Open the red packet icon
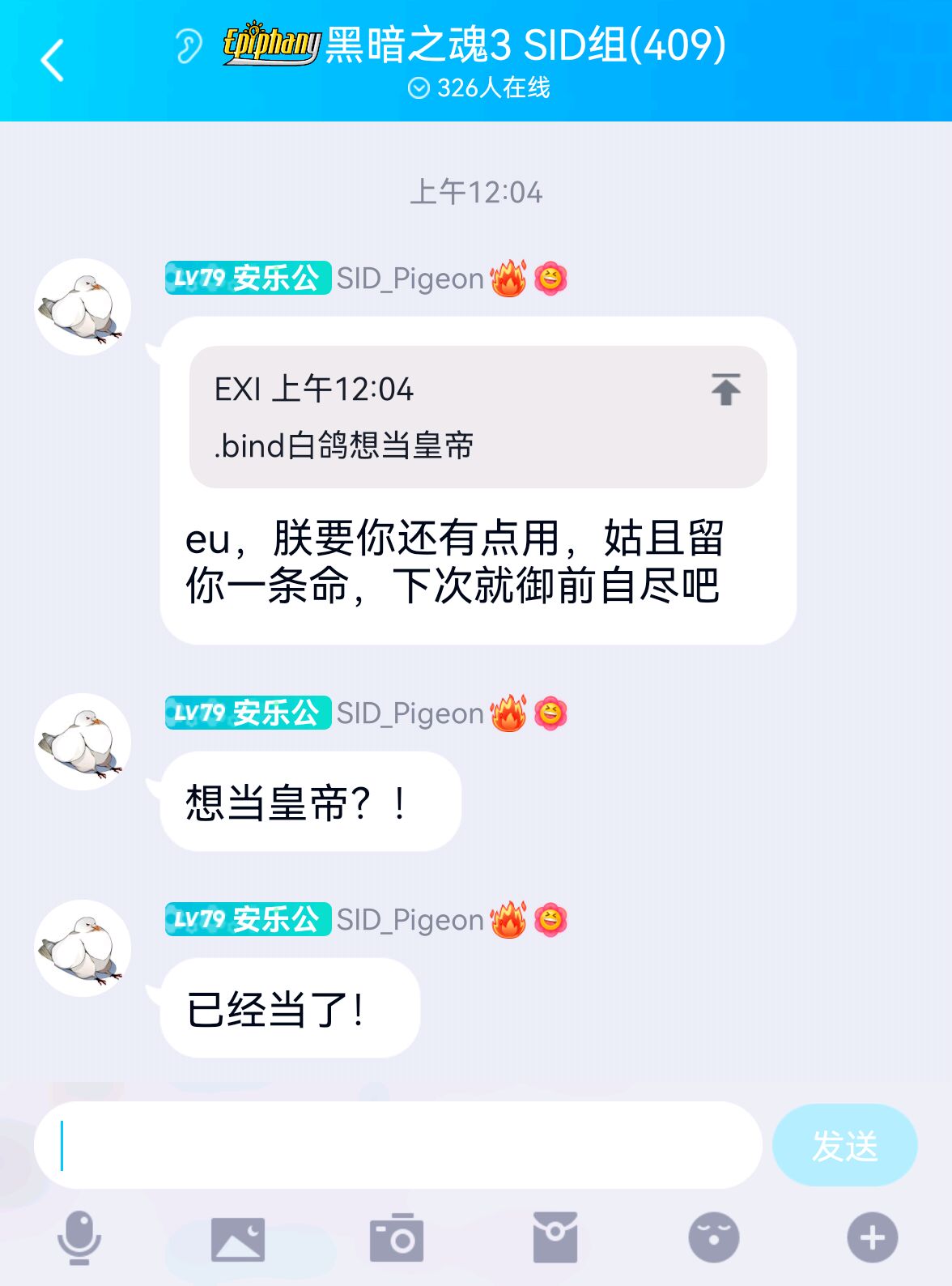Image resolution: width=952 pixels, height=1286 pixels. pyautogui.click(x=555, y=1237)
